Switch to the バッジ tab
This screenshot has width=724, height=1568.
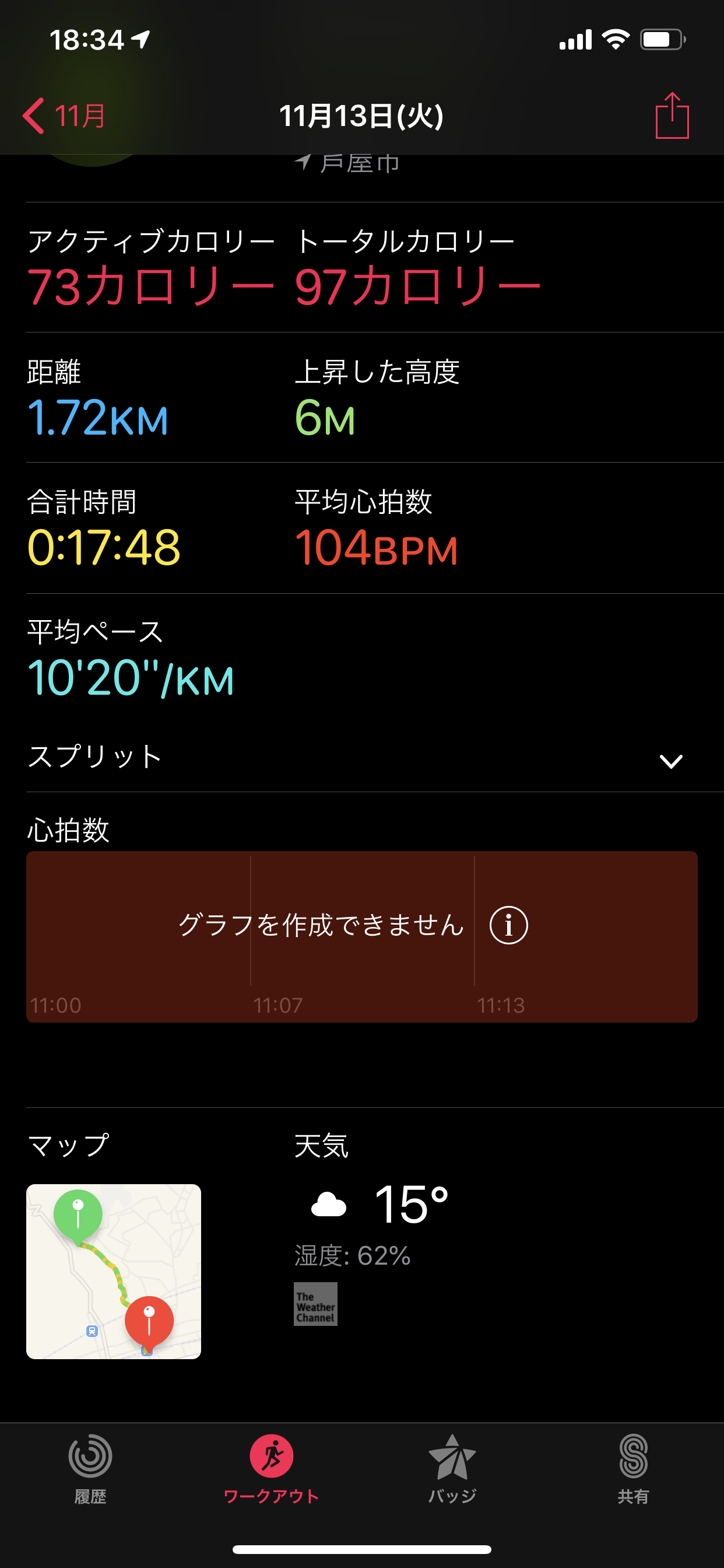(x=452, y=1468)
